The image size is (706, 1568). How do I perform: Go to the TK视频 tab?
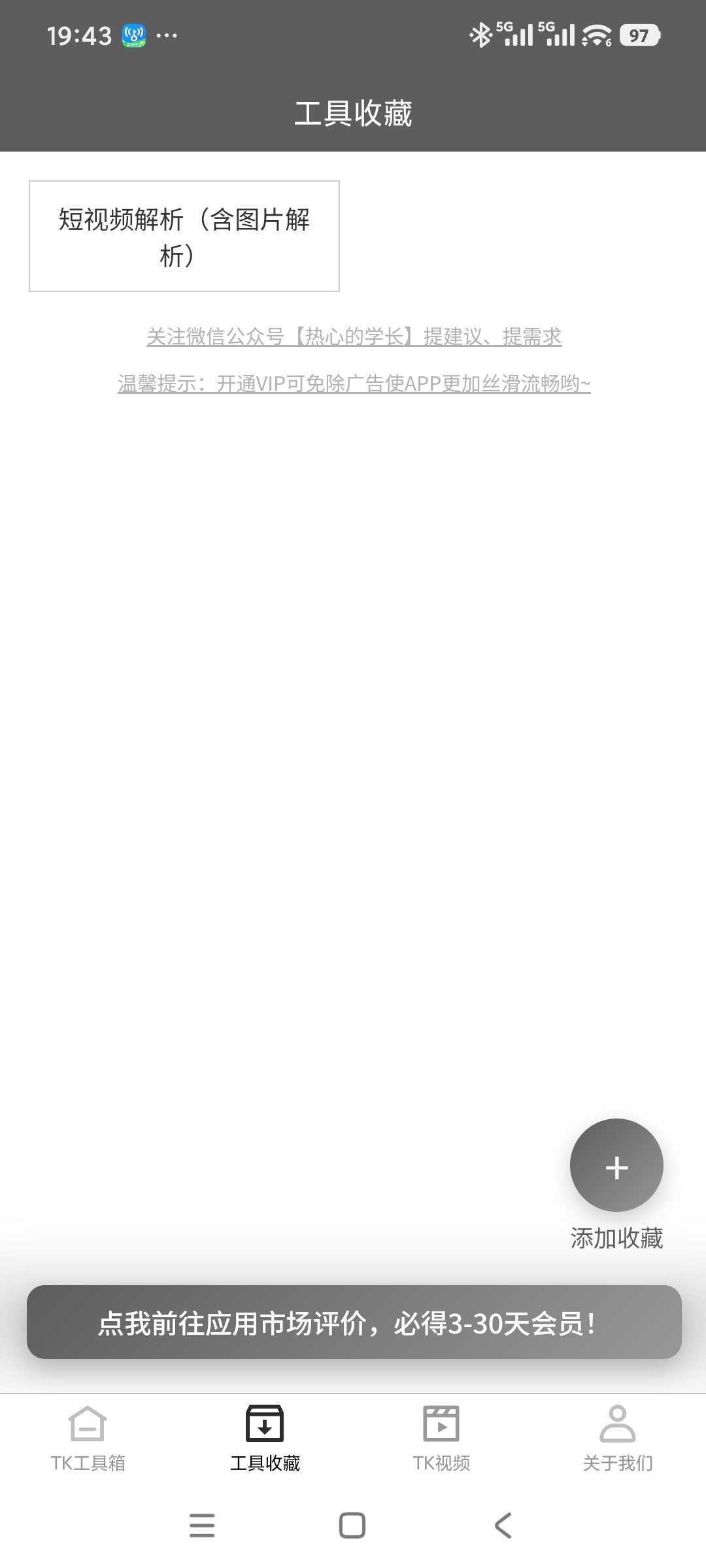click(x=441, y=1438)
